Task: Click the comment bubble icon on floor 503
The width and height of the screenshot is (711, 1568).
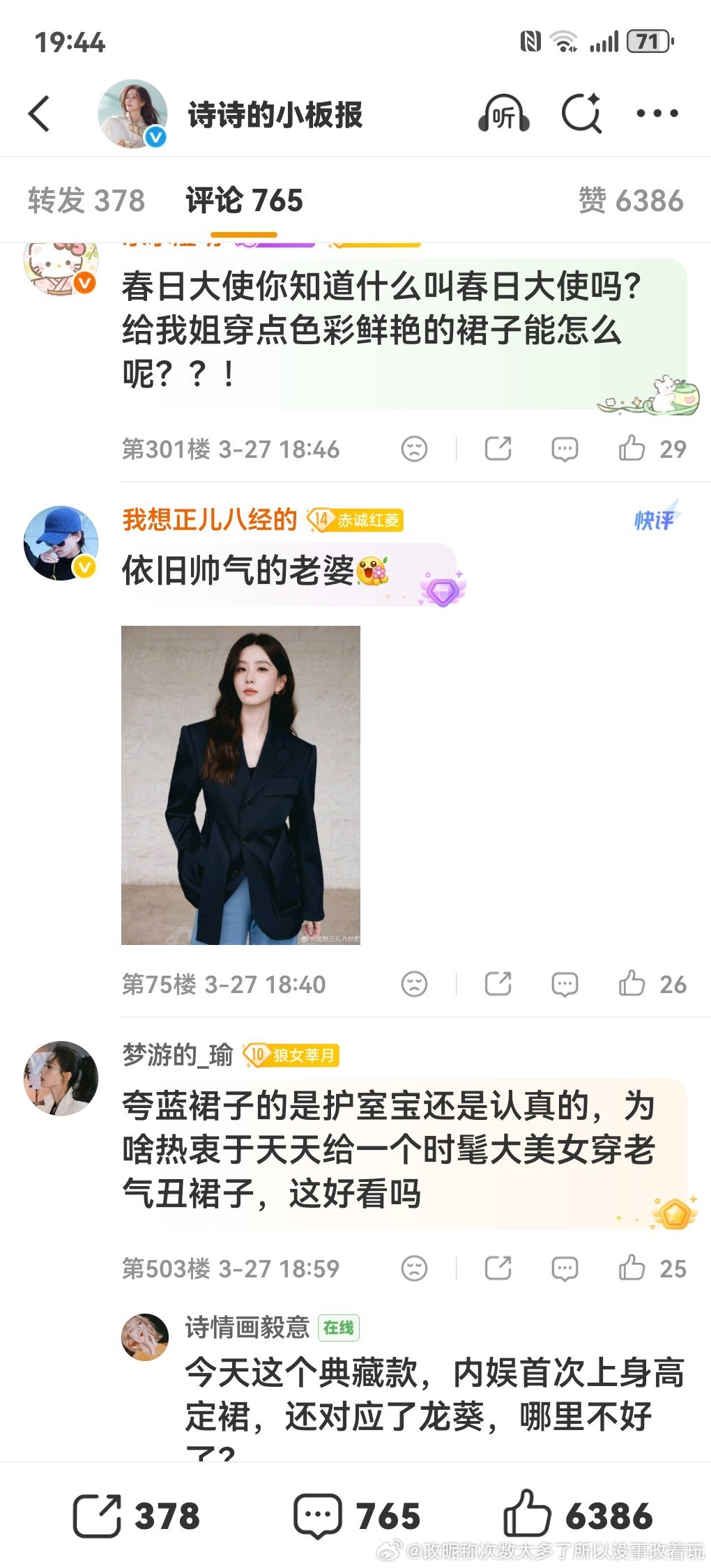Action: coord(562,1270)
